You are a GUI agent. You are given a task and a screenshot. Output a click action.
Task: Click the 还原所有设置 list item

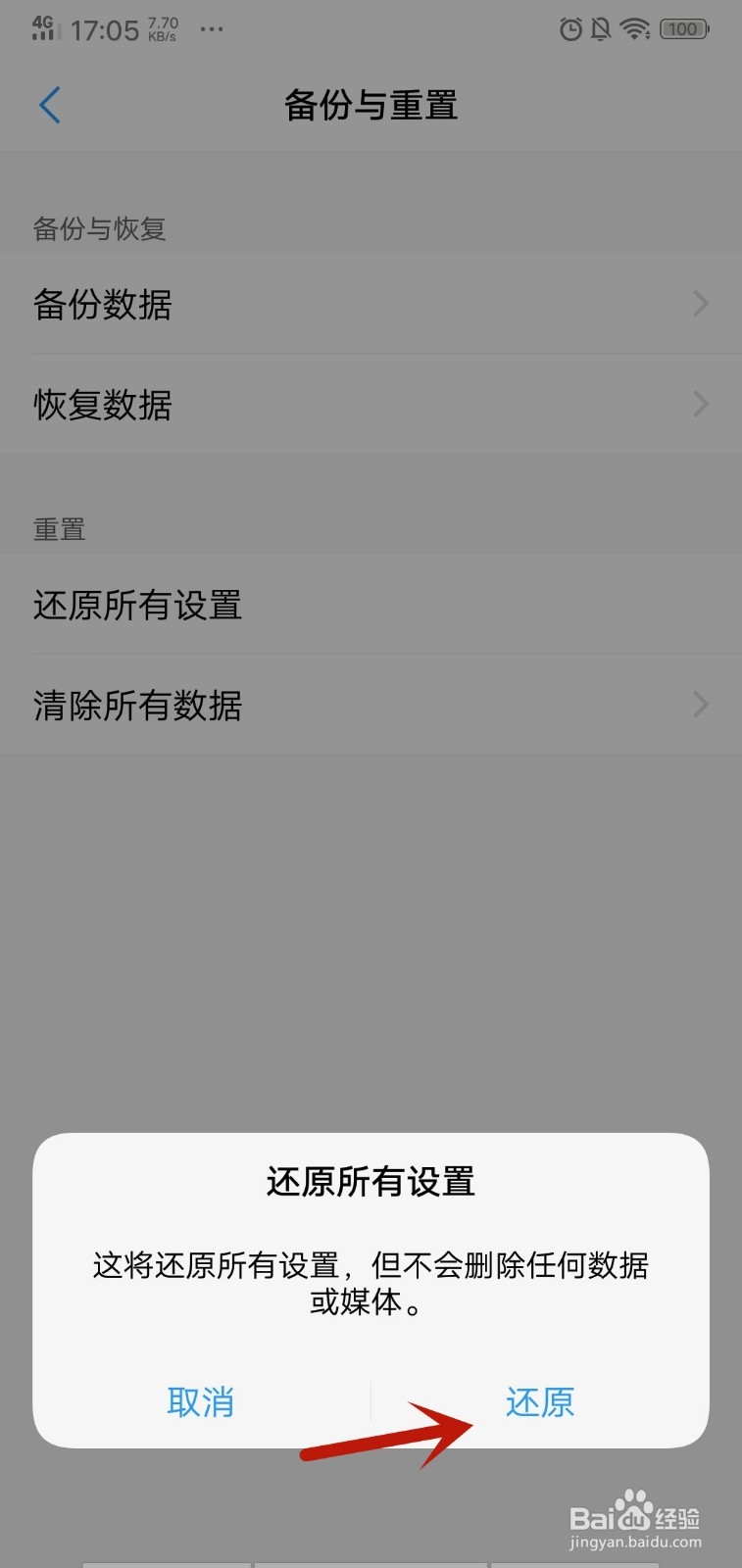137,606
